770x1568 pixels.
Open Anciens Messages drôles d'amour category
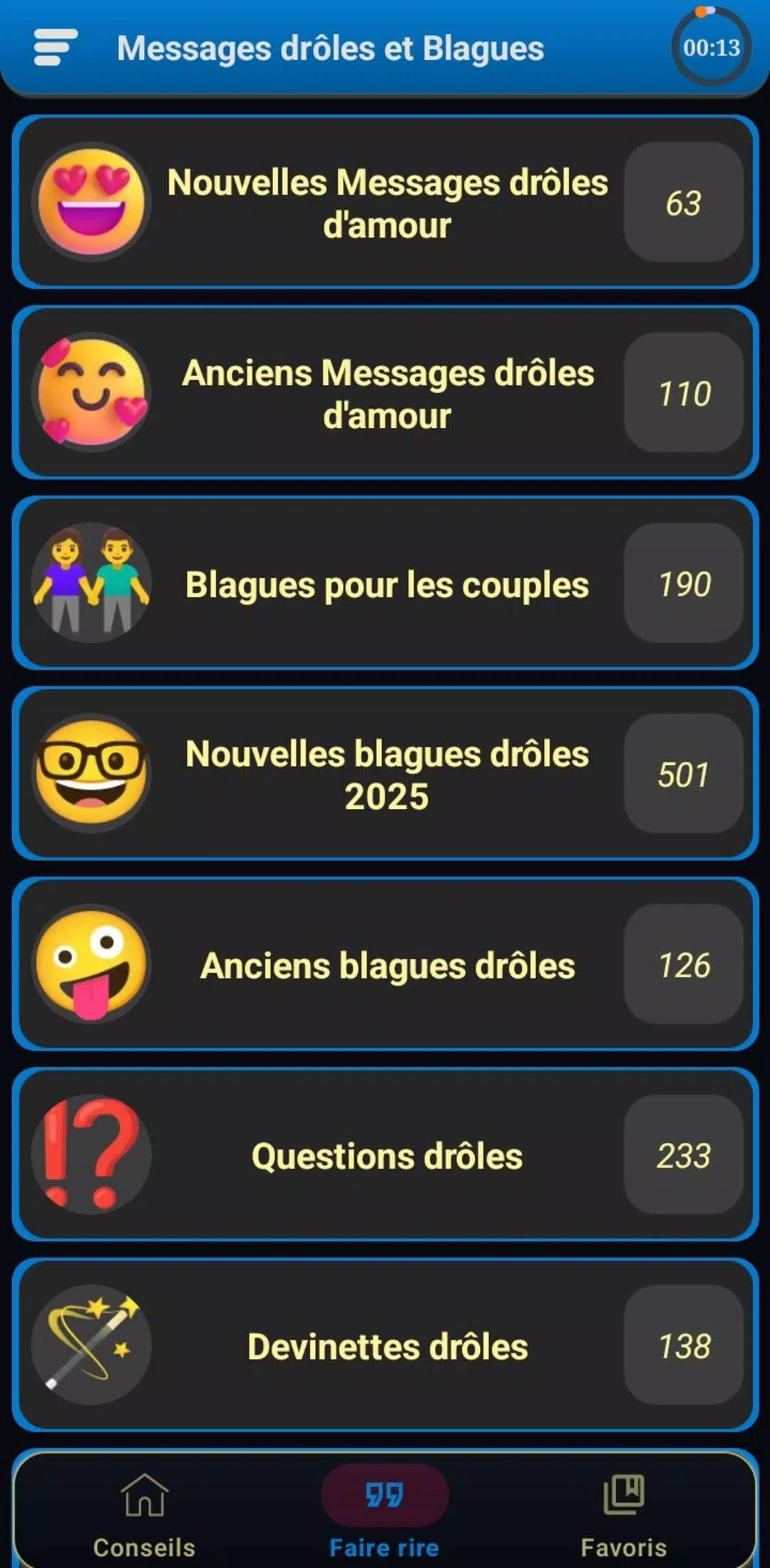coord(386,393)
